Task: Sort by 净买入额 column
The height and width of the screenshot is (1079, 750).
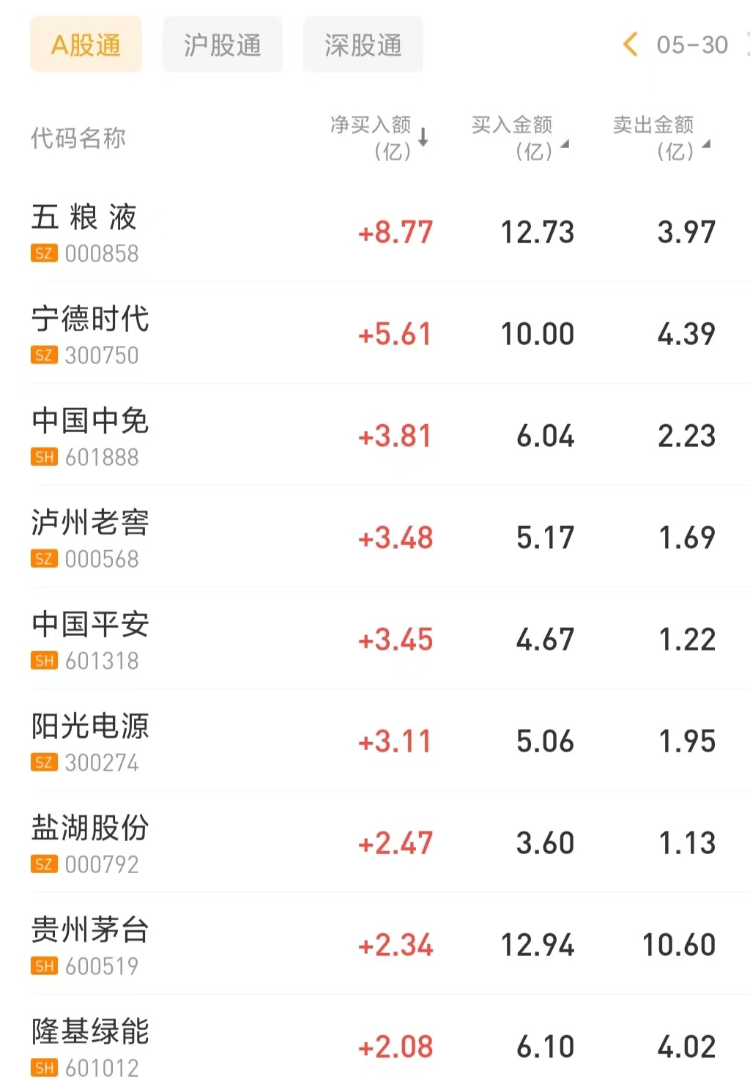Action: pos(380,138)
